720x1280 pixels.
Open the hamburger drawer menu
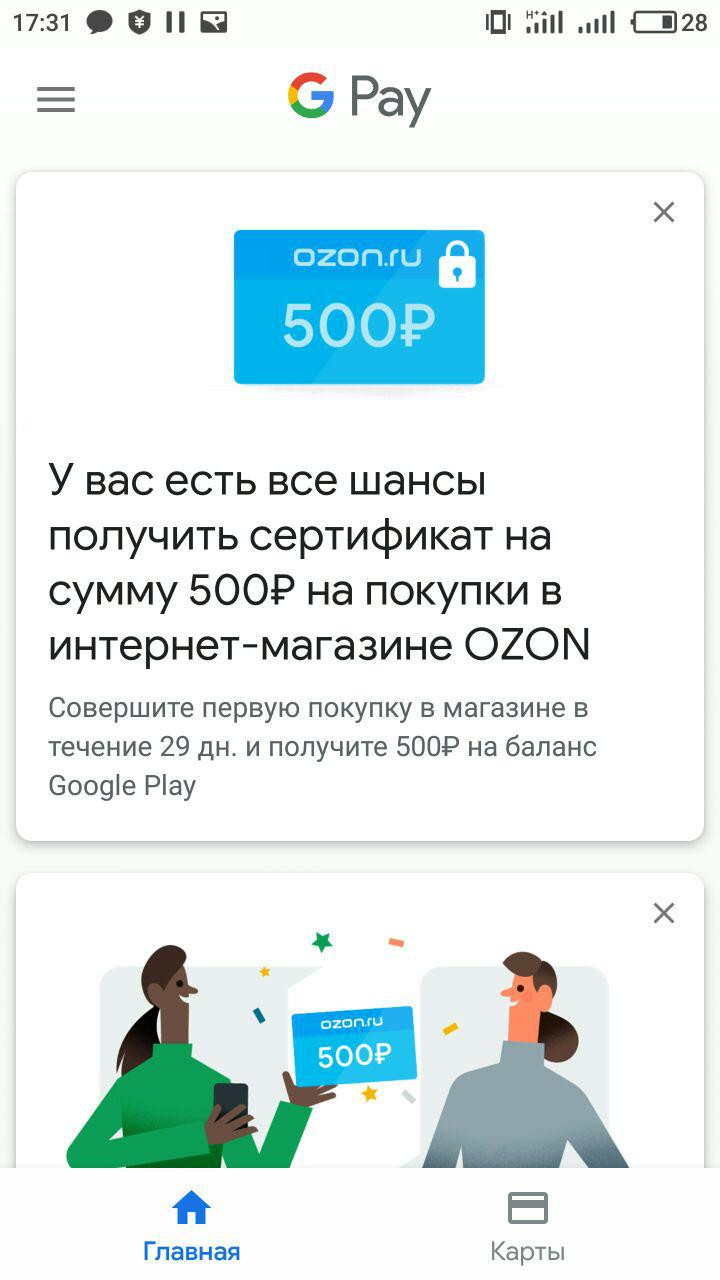click(56, 99)
